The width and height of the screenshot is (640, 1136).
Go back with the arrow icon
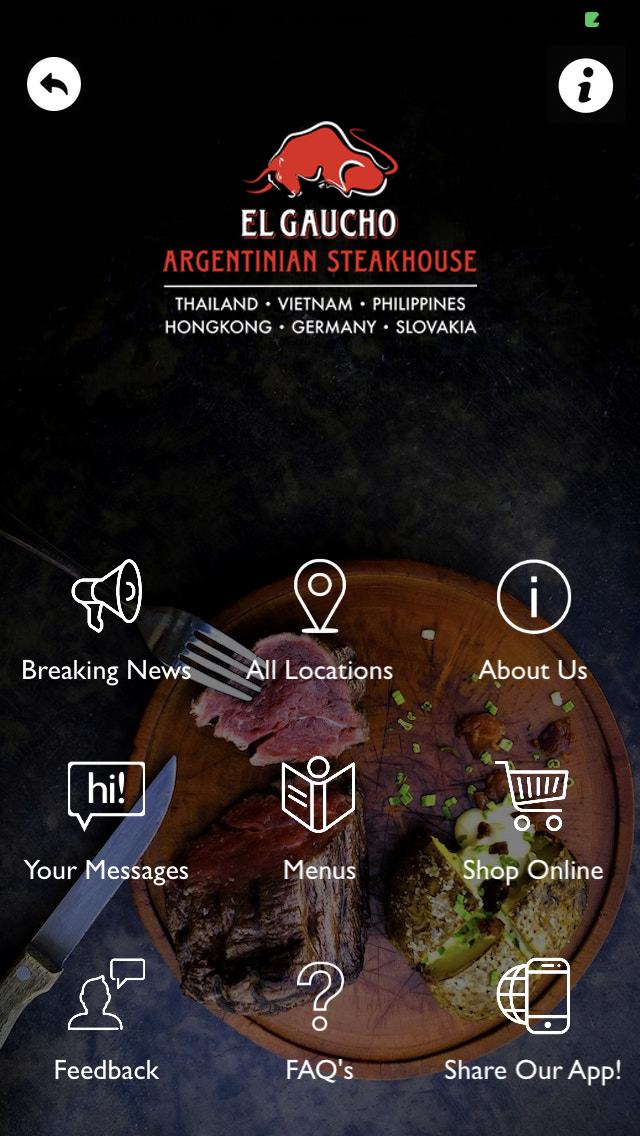point(54,84)
